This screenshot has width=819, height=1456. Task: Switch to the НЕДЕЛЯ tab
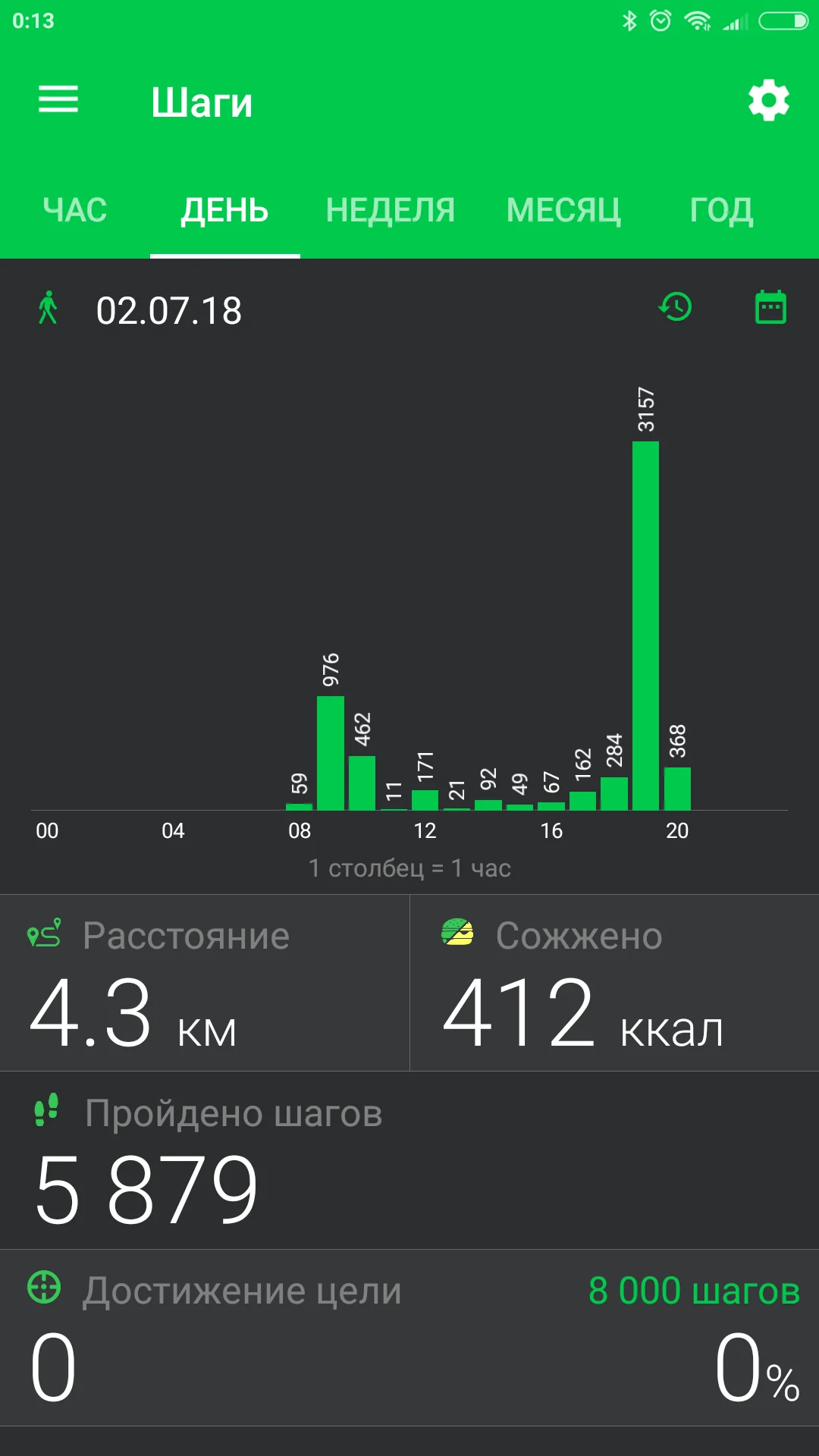[390, 210]
